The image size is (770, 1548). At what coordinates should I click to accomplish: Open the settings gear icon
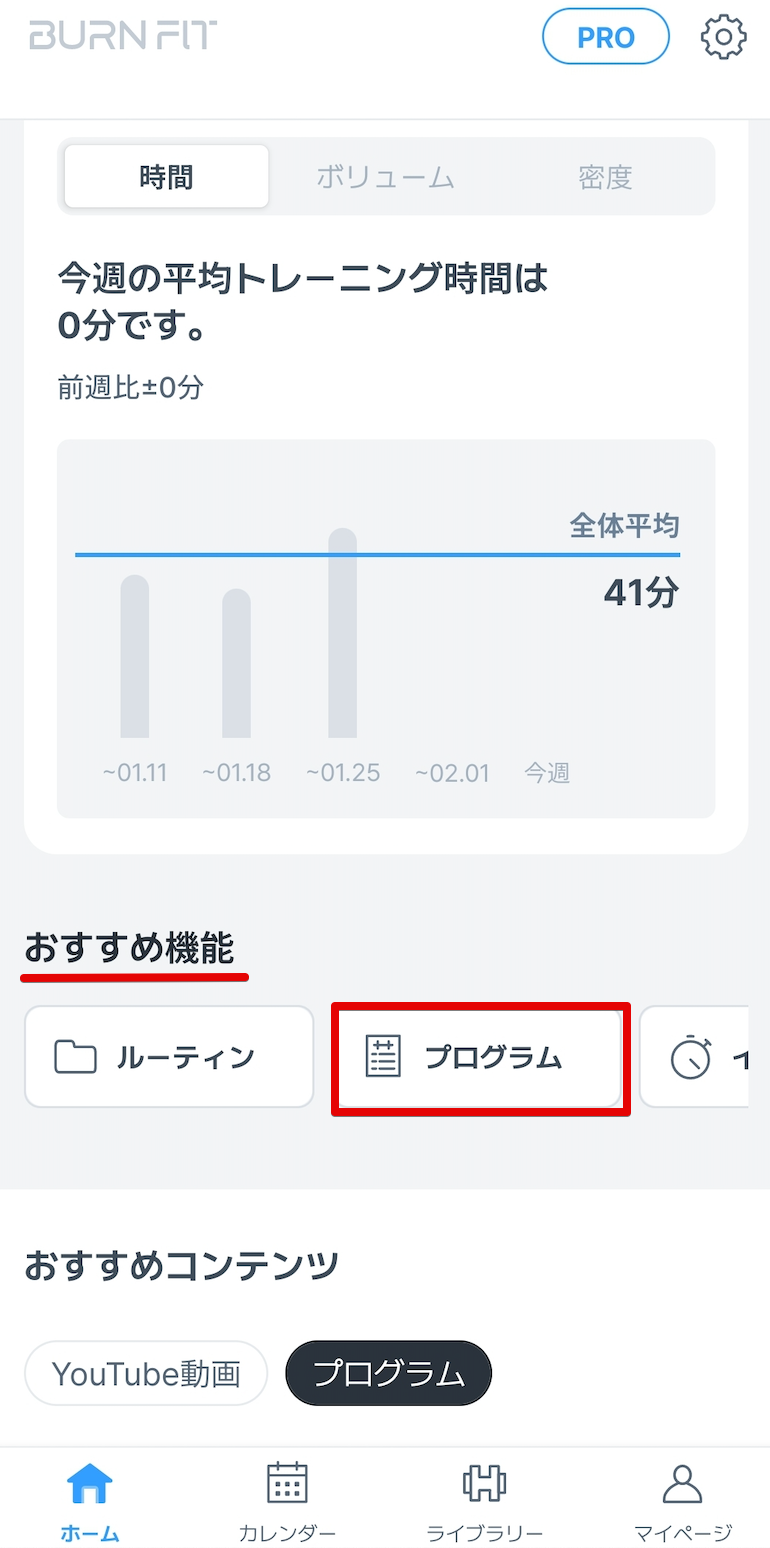point(723,37)
